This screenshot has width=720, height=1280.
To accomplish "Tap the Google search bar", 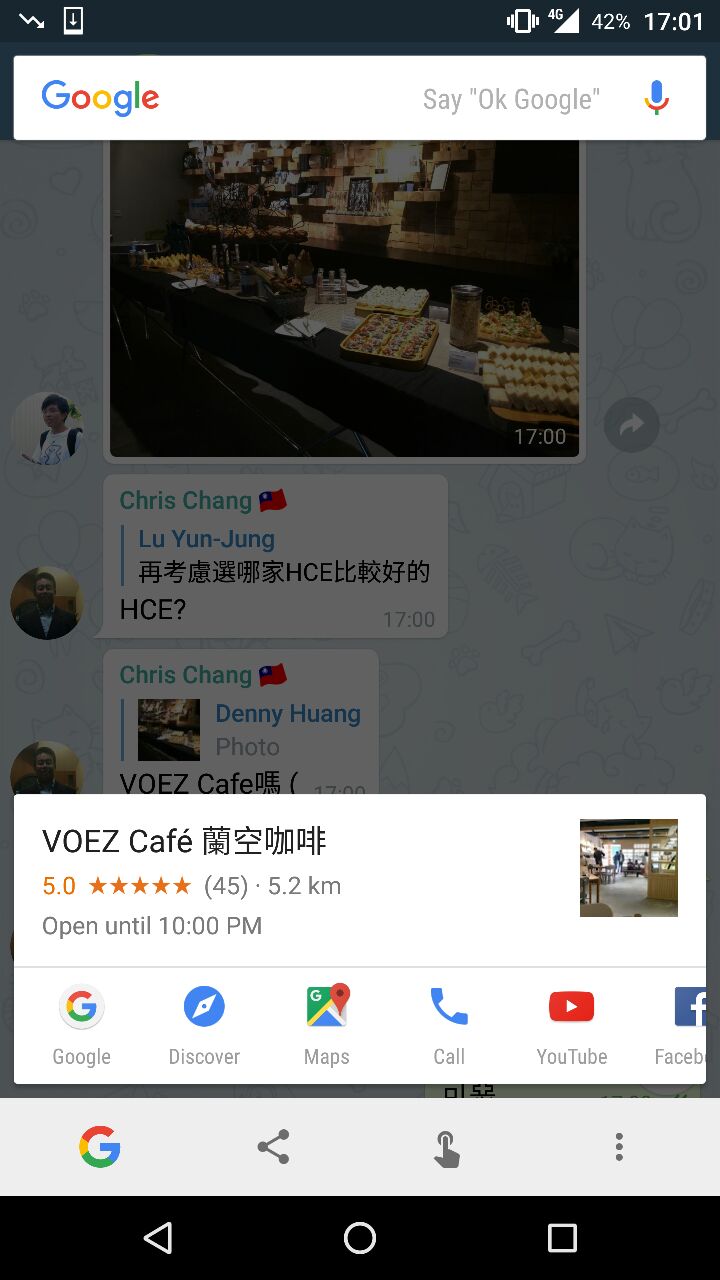I will (300, 98).
